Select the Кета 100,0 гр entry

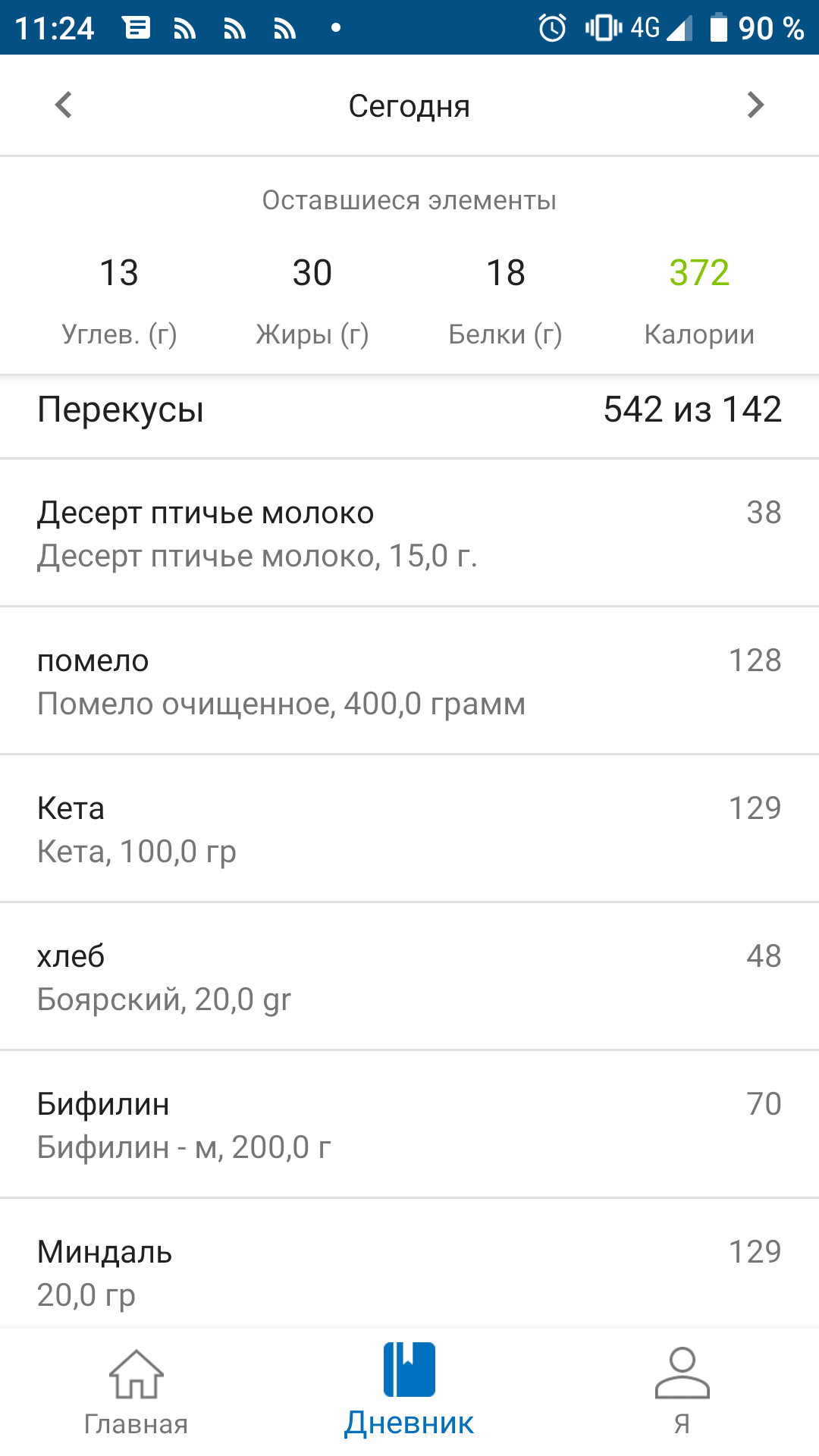(x=409, y=829)
